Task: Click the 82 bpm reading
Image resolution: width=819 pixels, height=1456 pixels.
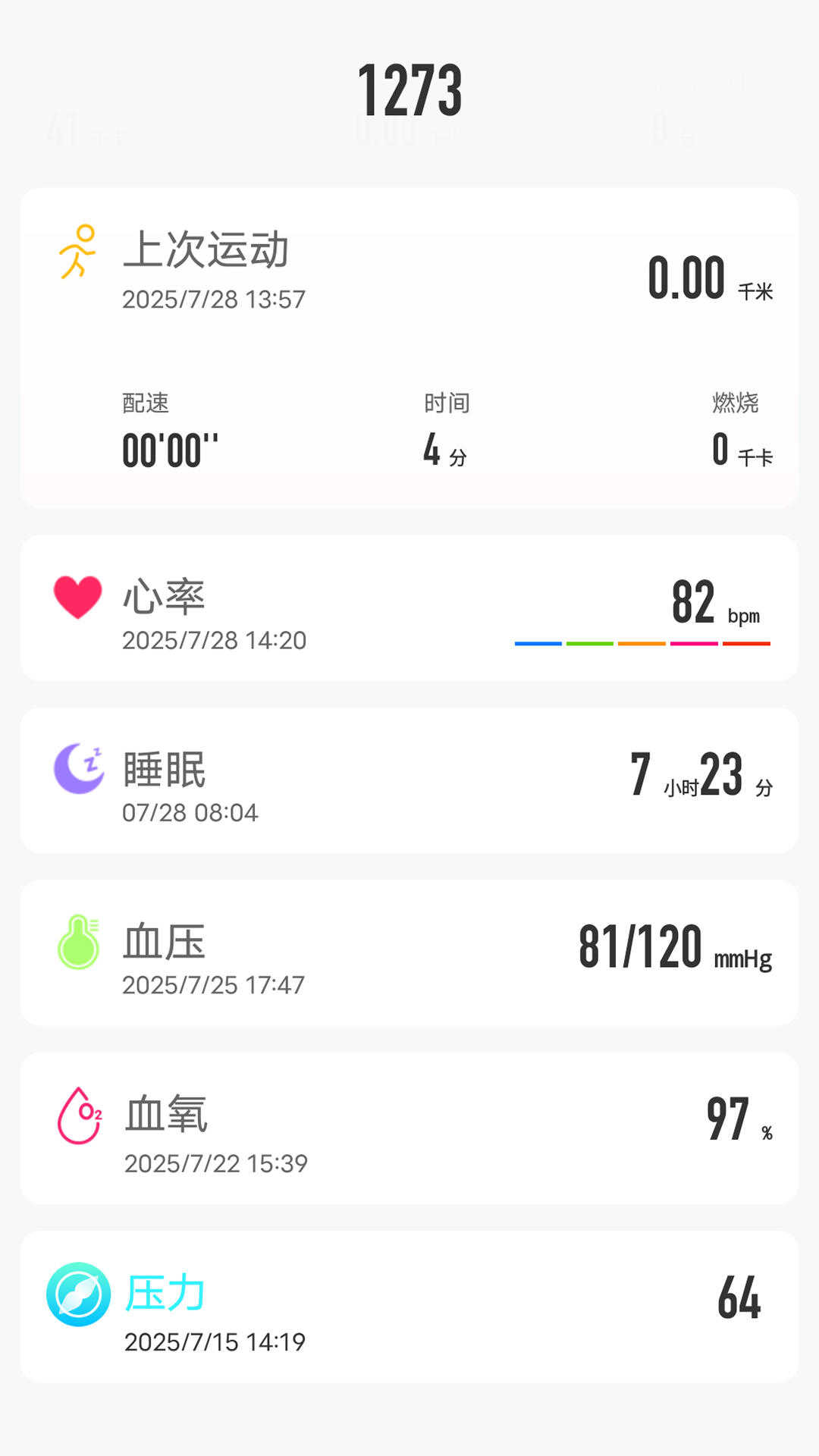Action: pos(694,601)
